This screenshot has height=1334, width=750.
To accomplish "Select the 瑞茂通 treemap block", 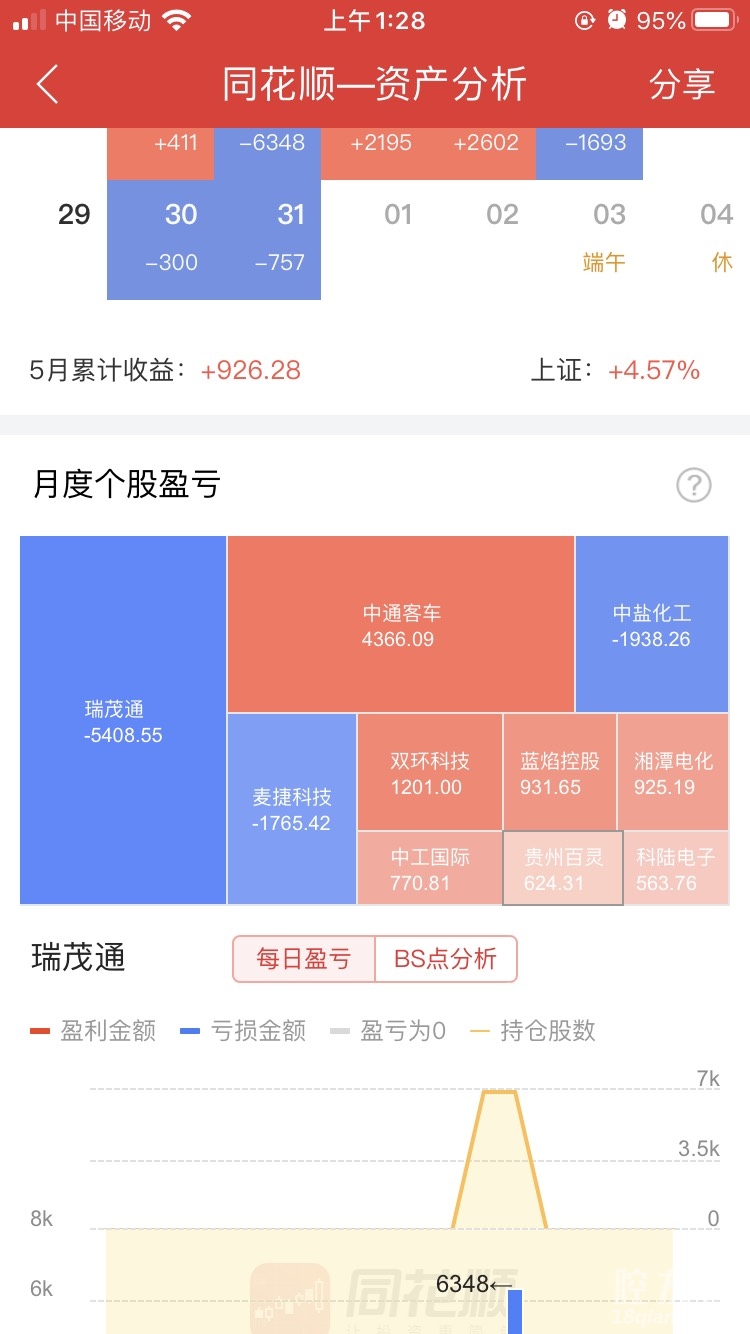I will [x=123, y=720].
